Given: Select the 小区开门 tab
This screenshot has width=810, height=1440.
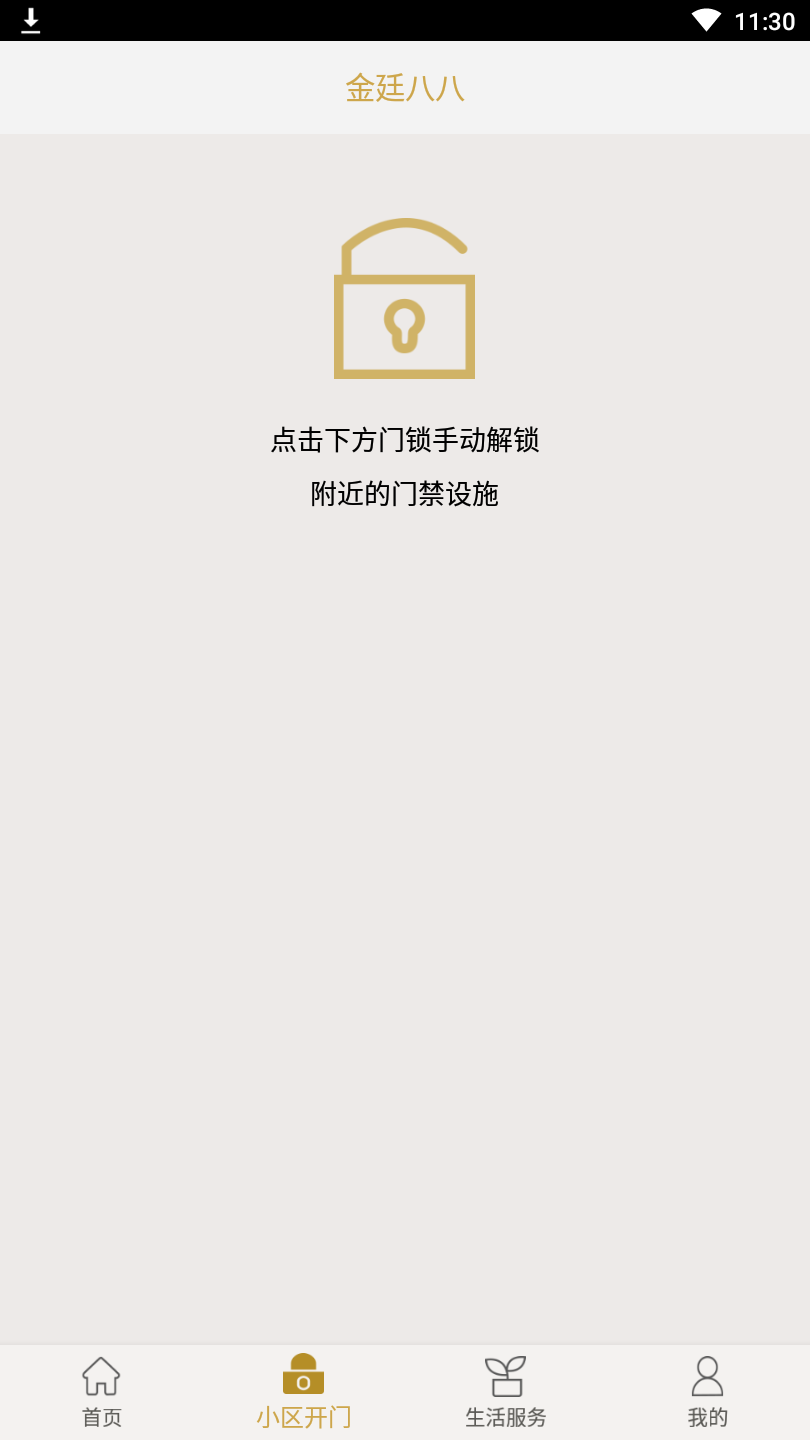Looking at the screenshot, I should click(303, 1392).
